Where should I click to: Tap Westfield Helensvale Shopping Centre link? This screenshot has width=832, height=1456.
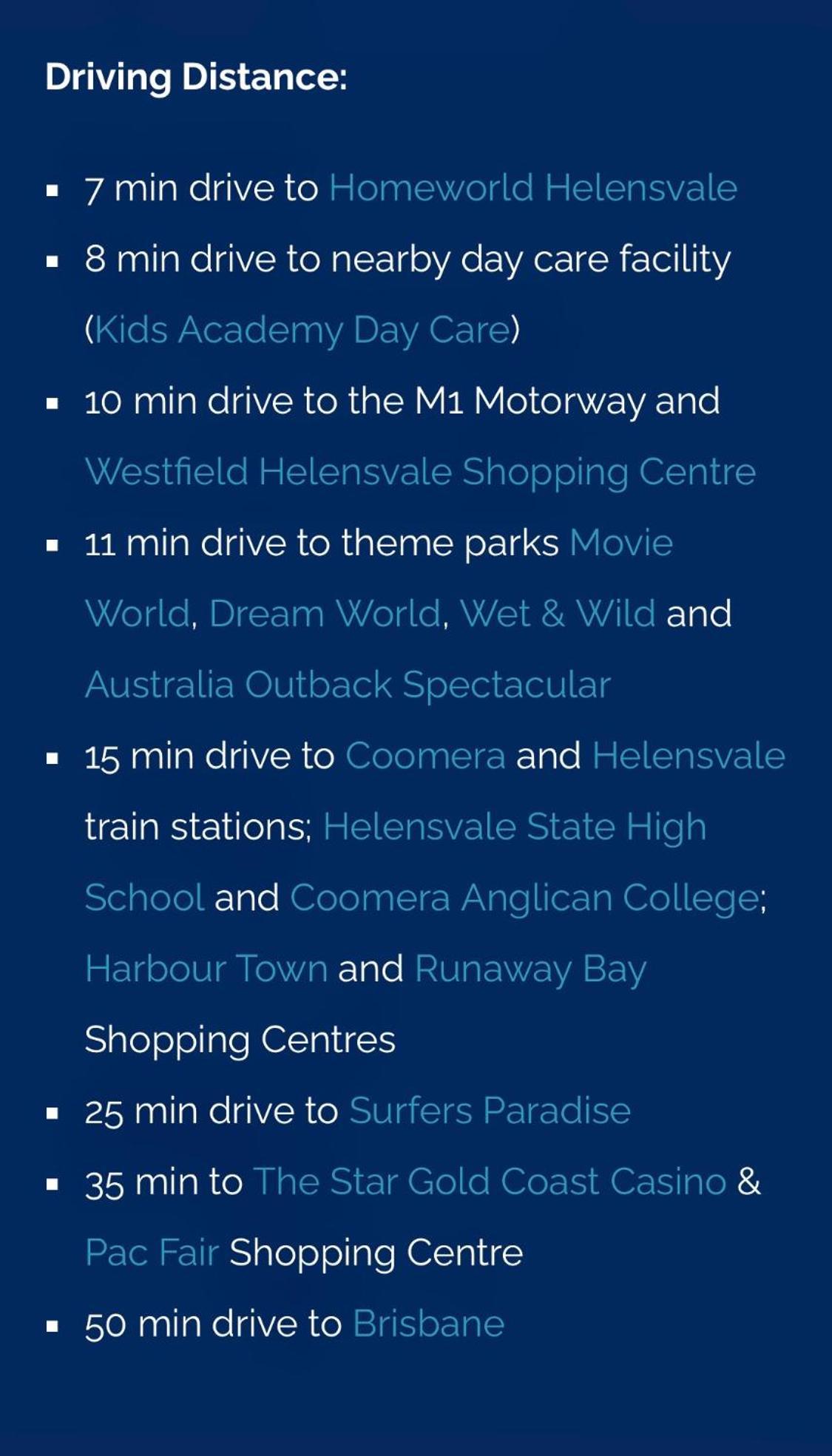[420, 472]
